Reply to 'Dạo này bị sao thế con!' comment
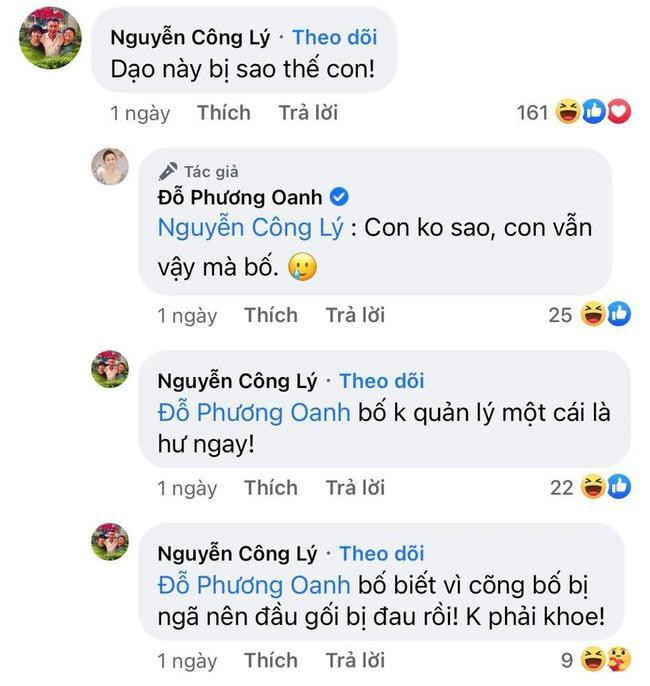Image resolution: width=650 pixels, height=686 pixels. click(x=308, y=112)
